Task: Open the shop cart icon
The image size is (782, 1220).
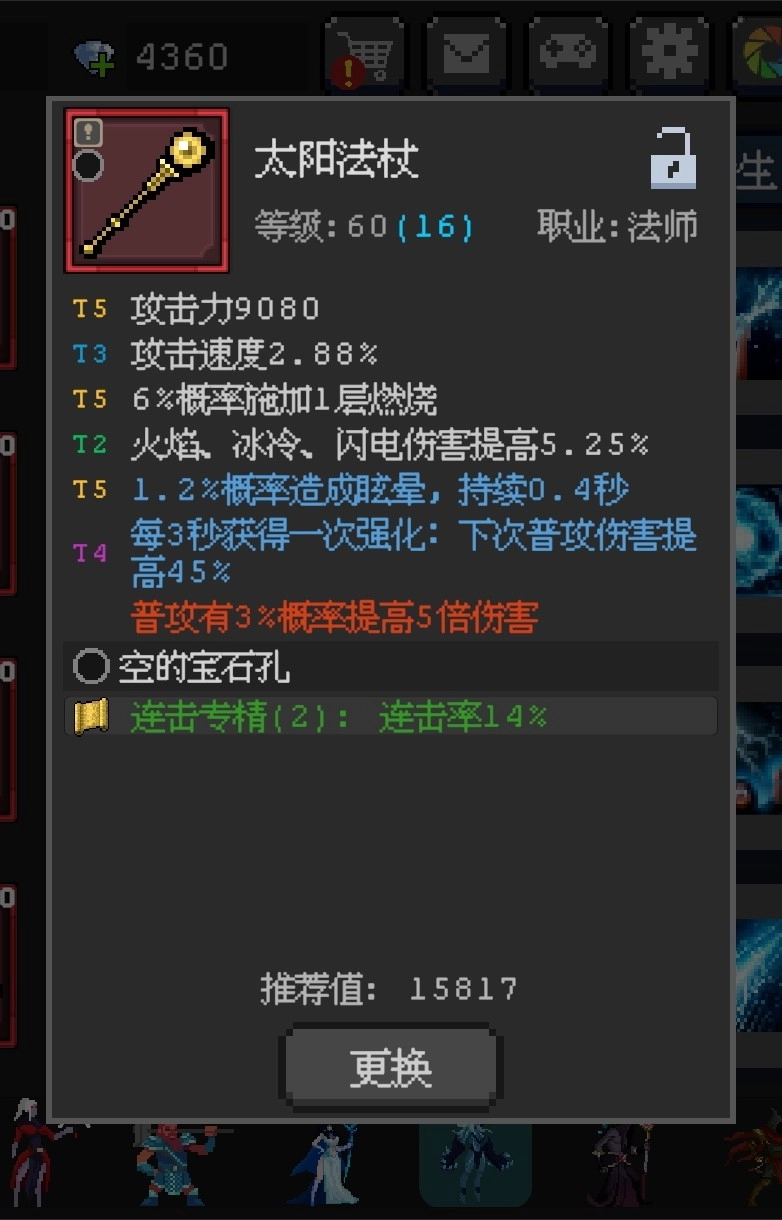Action: pos(365,53)
